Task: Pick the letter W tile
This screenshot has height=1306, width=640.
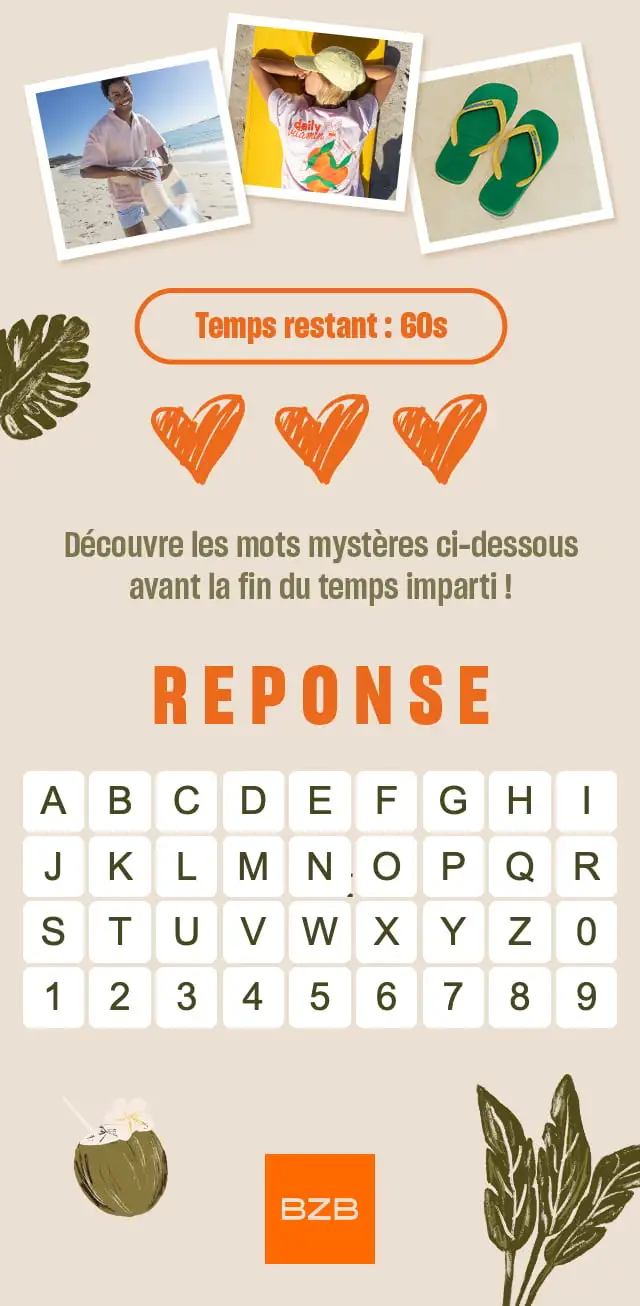Action: tap(320, 932)
